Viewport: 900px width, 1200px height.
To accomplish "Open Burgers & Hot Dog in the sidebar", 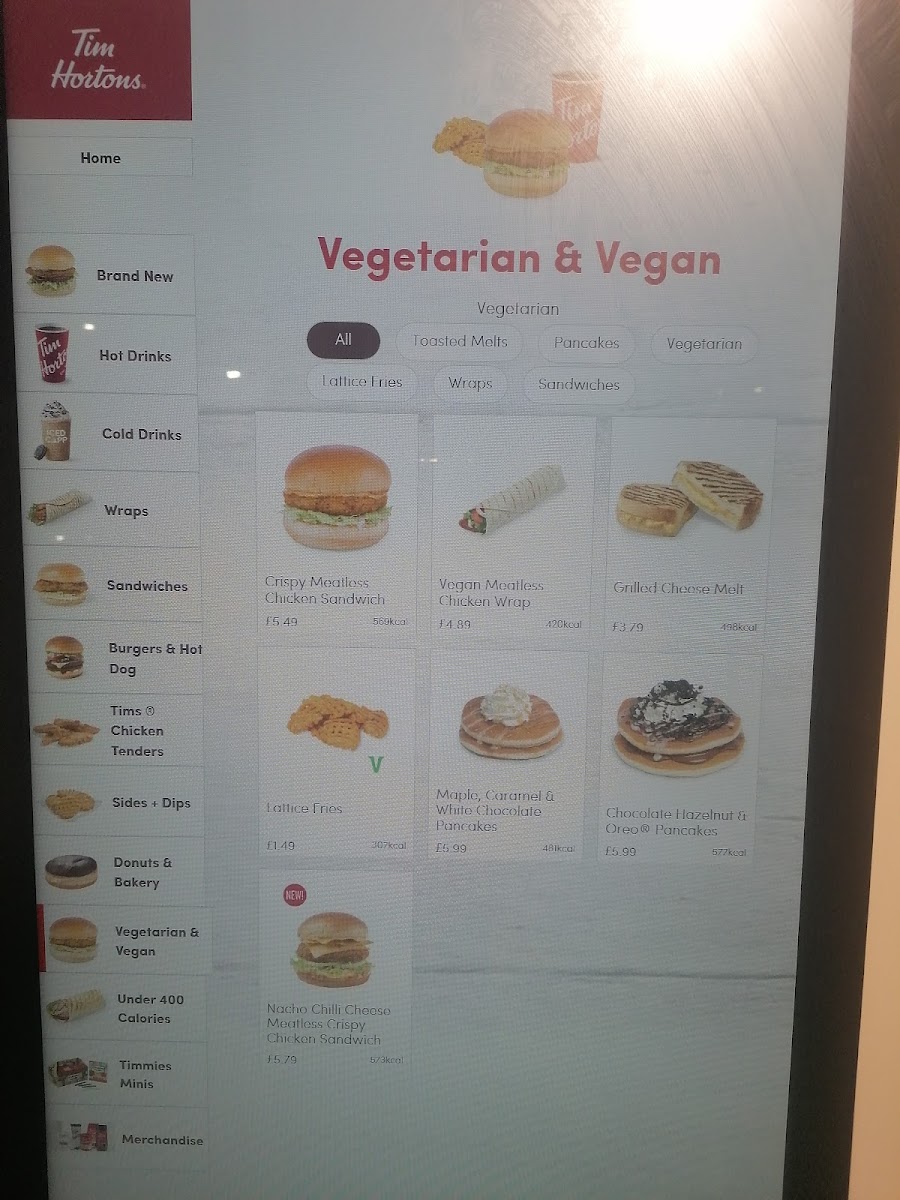I will [114, 658].
